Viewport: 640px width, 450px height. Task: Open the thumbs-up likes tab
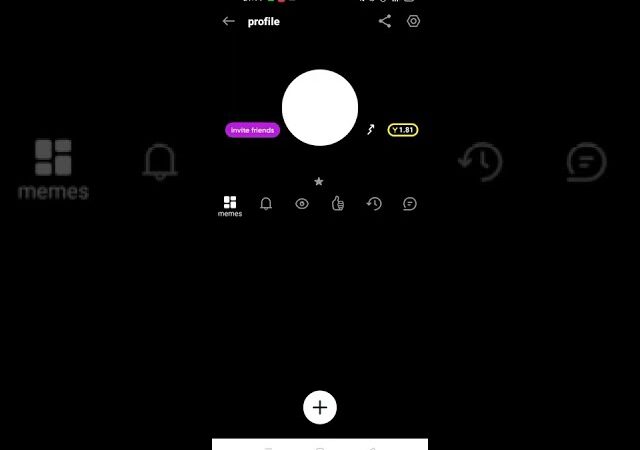click(x=338, y=204)
